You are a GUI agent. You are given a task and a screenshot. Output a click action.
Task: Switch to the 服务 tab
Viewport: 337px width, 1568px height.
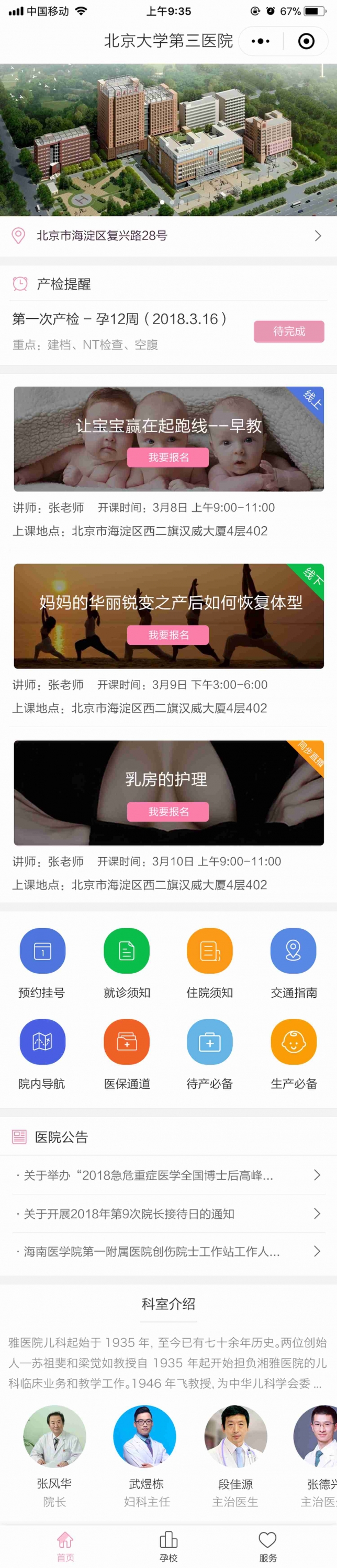click(267, 1546)
